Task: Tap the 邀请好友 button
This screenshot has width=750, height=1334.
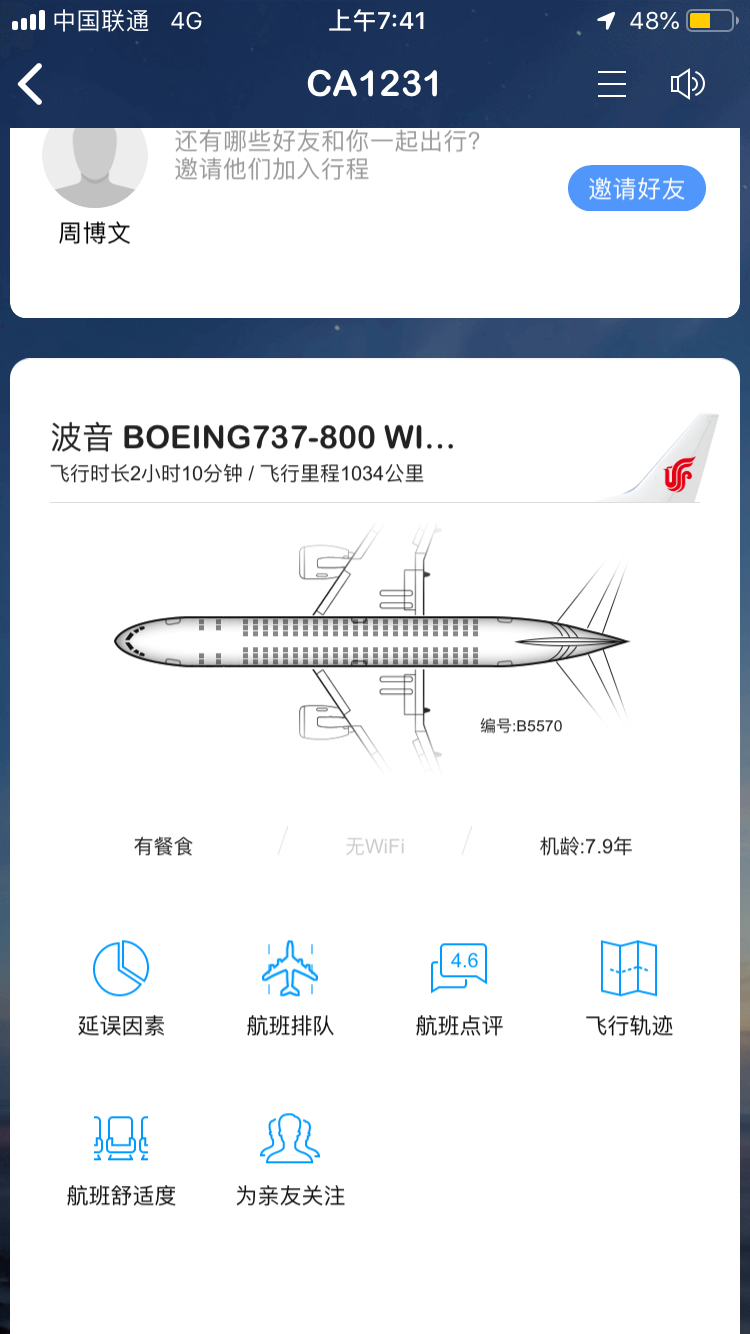Action: pyautogui.click(x=636, y=189)
